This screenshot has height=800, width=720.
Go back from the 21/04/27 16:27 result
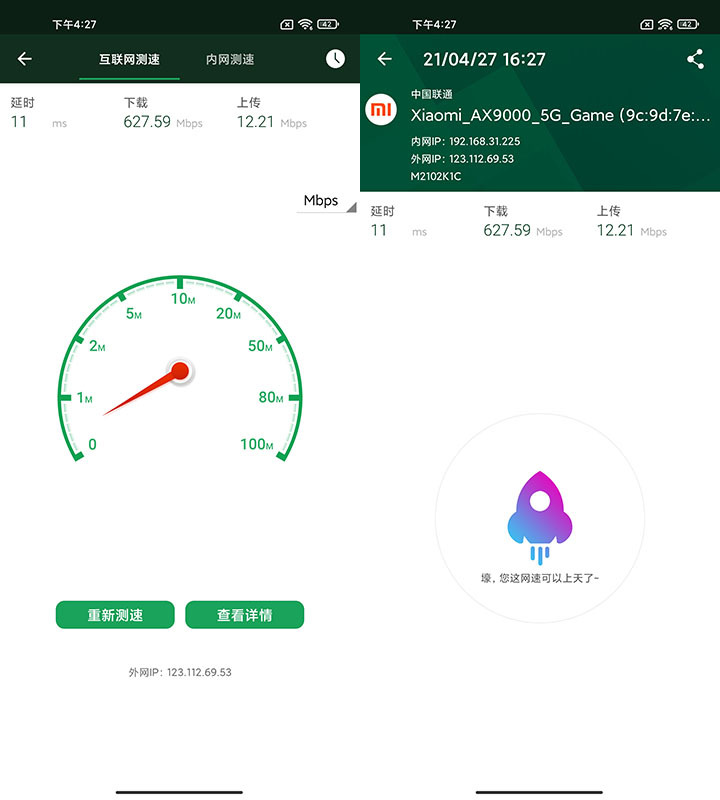(385, 59)
